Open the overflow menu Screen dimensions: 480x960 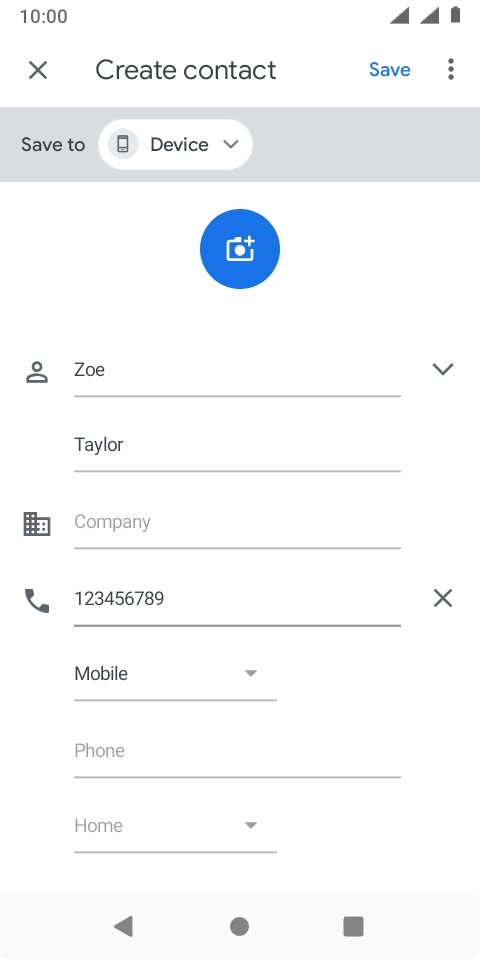pos(451,69)
